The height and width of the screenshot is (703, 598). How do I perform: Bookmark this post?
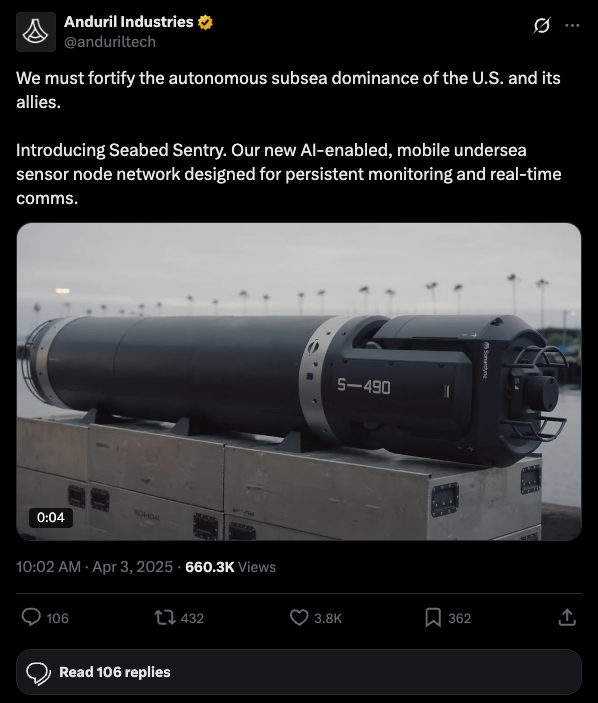coord(433,618)
